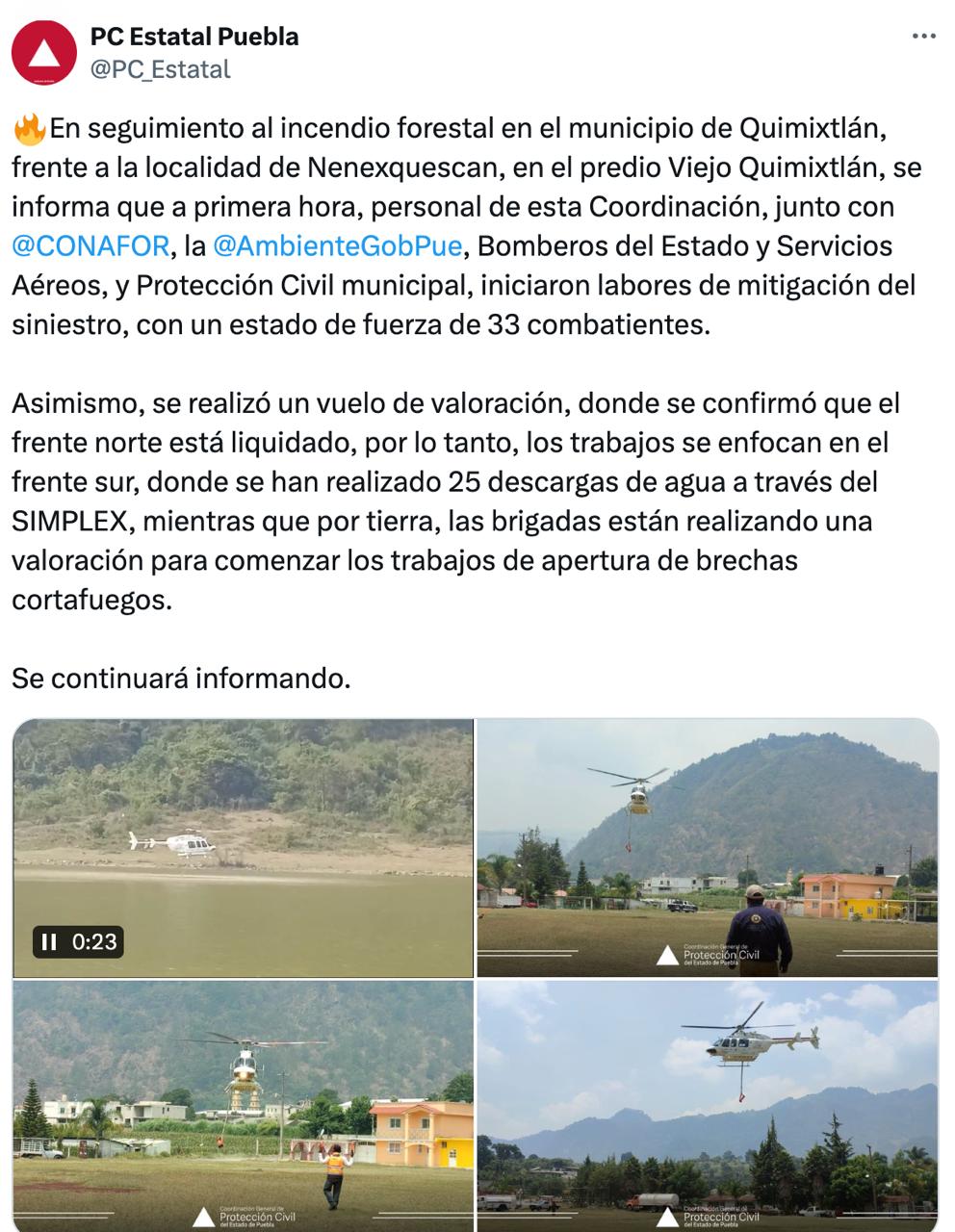Open the @AmbienteGobPue mention link

pos(337,246)
